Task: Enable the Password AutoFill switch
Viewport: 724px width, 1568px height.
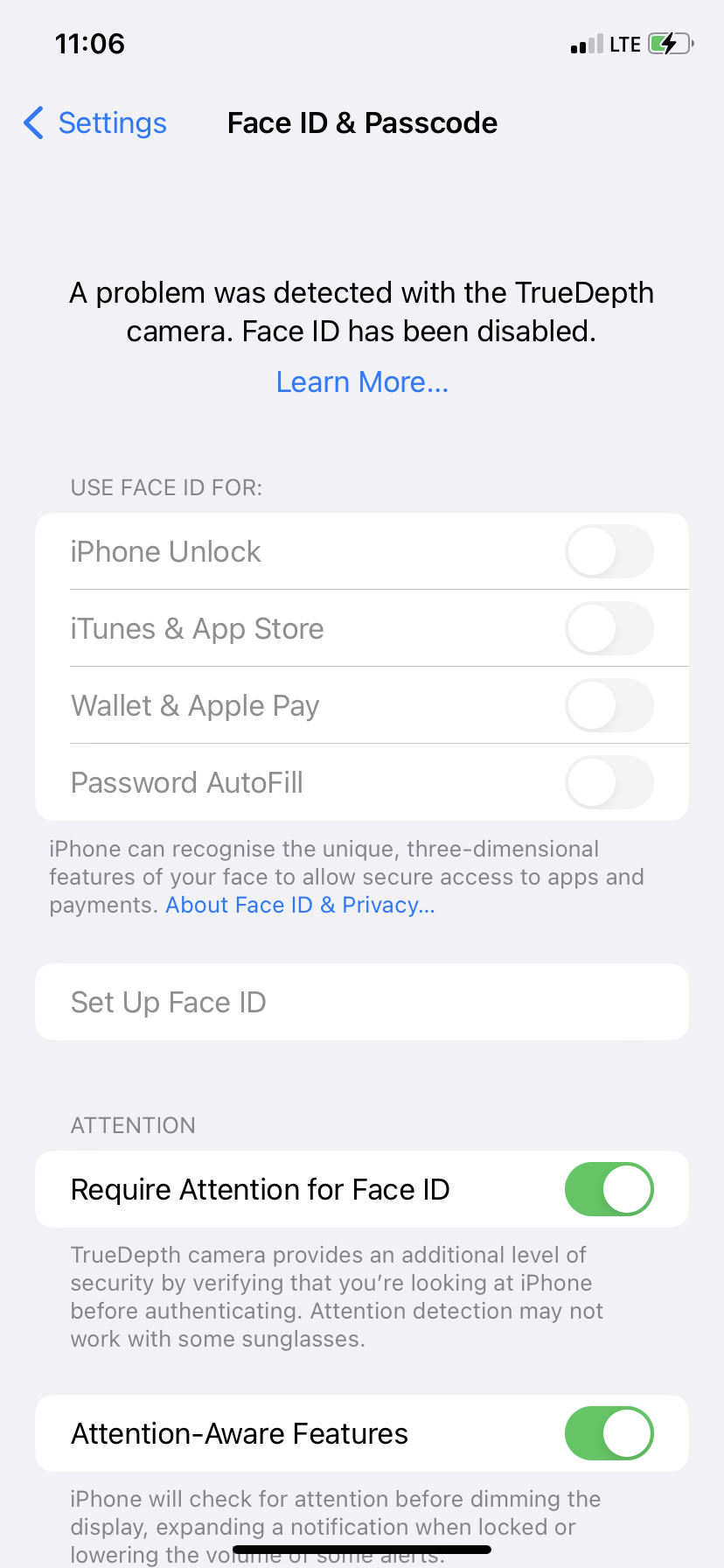Action: coord(609,782)
